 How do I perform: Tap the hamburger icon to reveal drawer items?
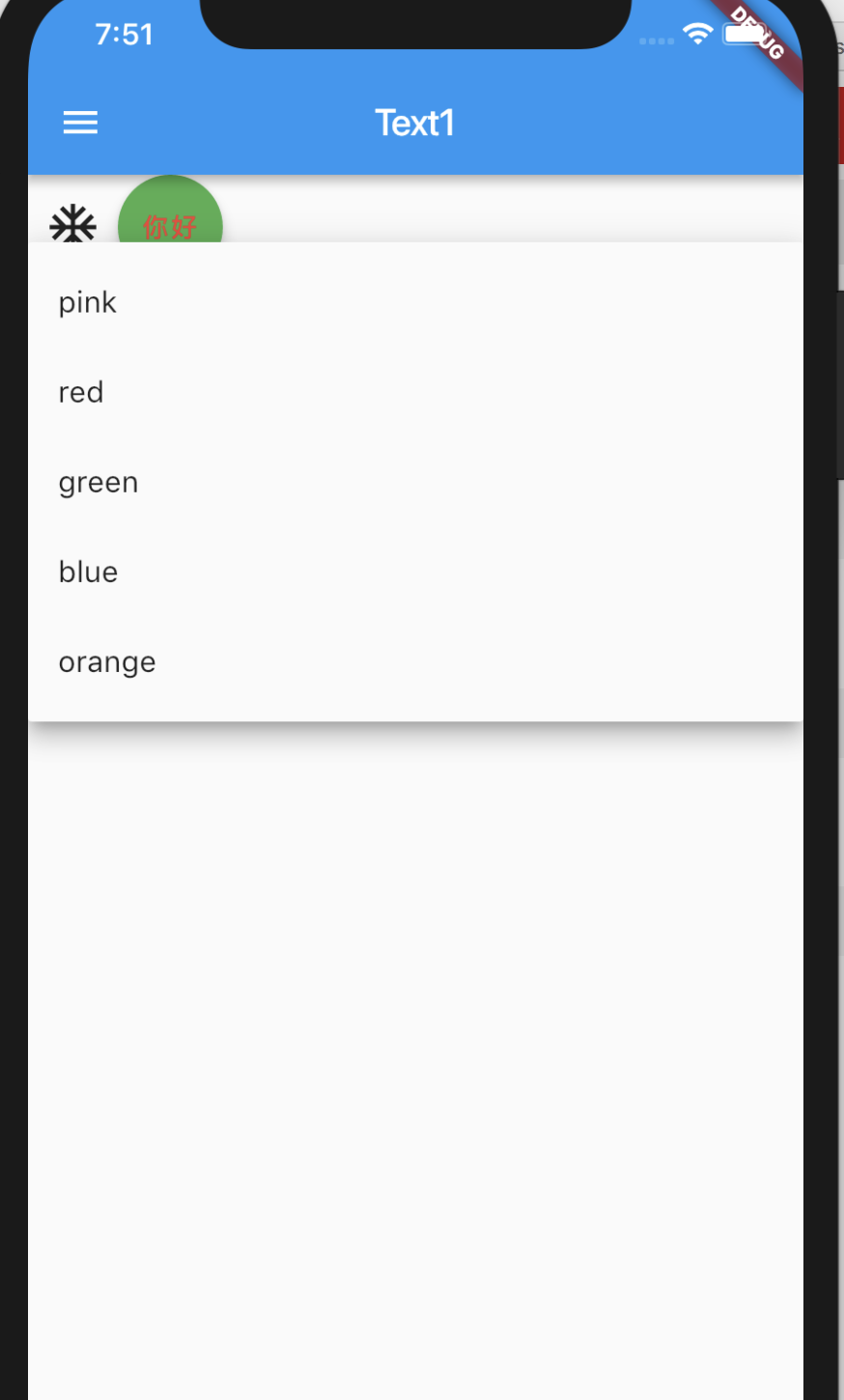80,123
